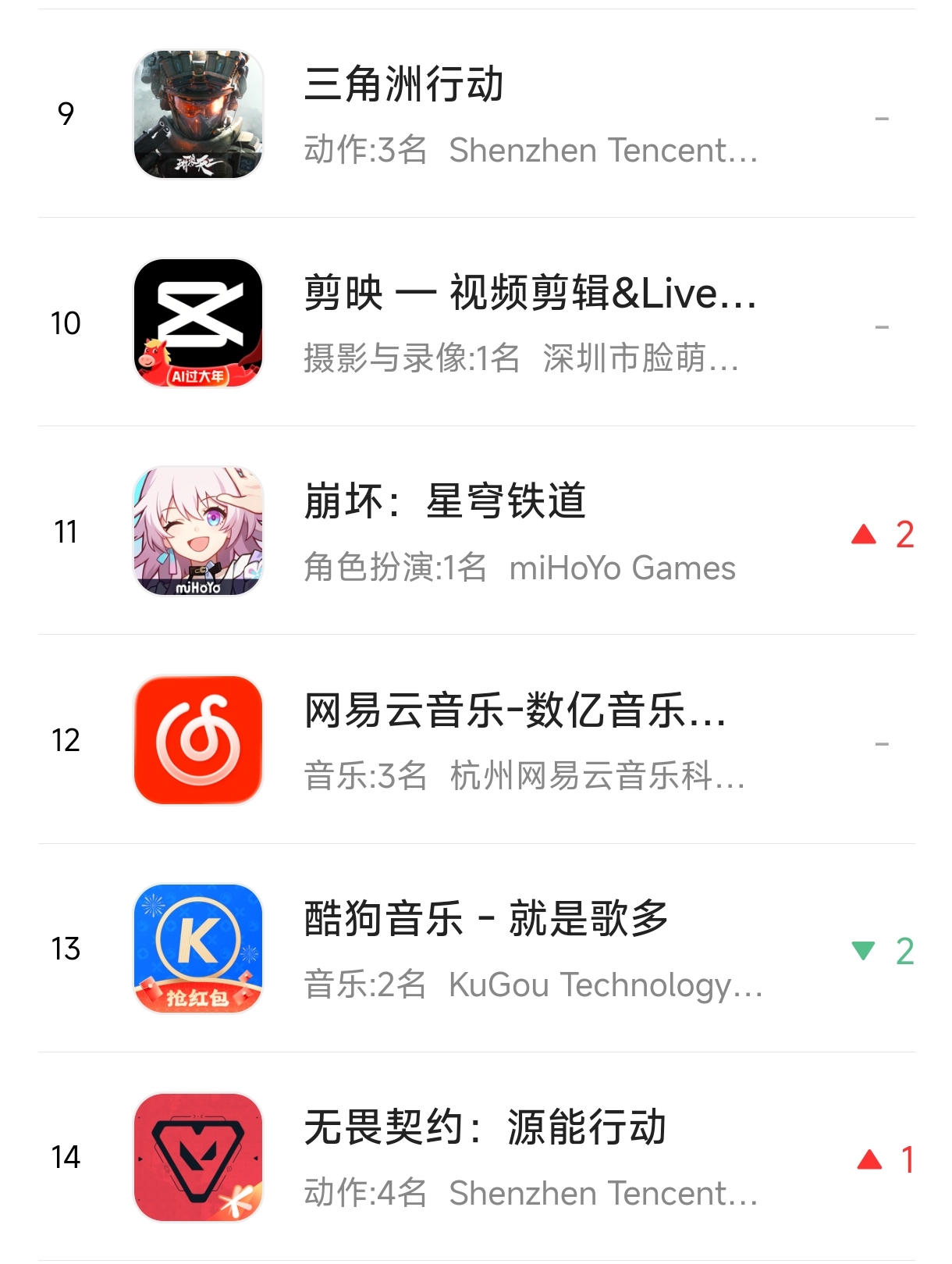Open the 三角洲行动 app entry
The height and width of the screenshot is (1264, 952).
476,114
